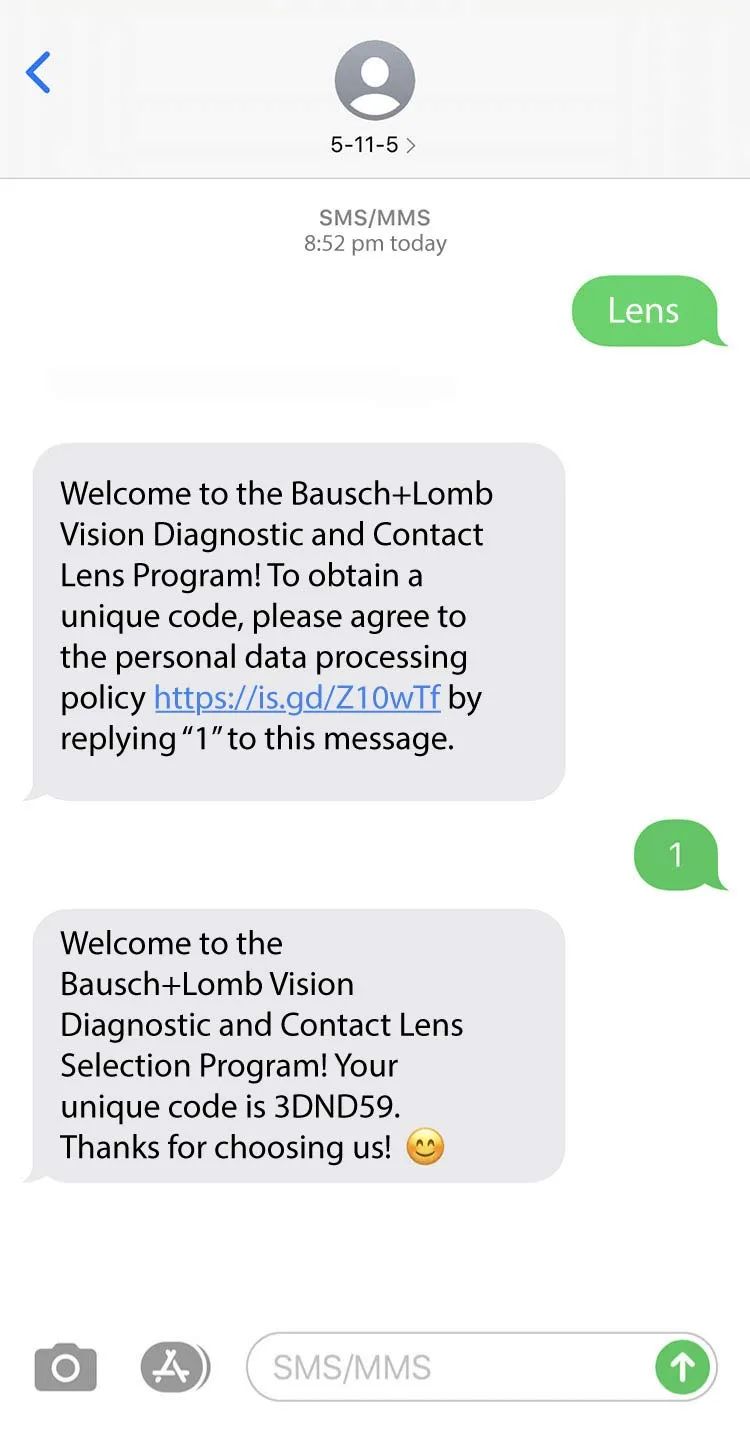Open the camera to attach a photo
Screen dimensions: 750x1442
click(66, 1367)
